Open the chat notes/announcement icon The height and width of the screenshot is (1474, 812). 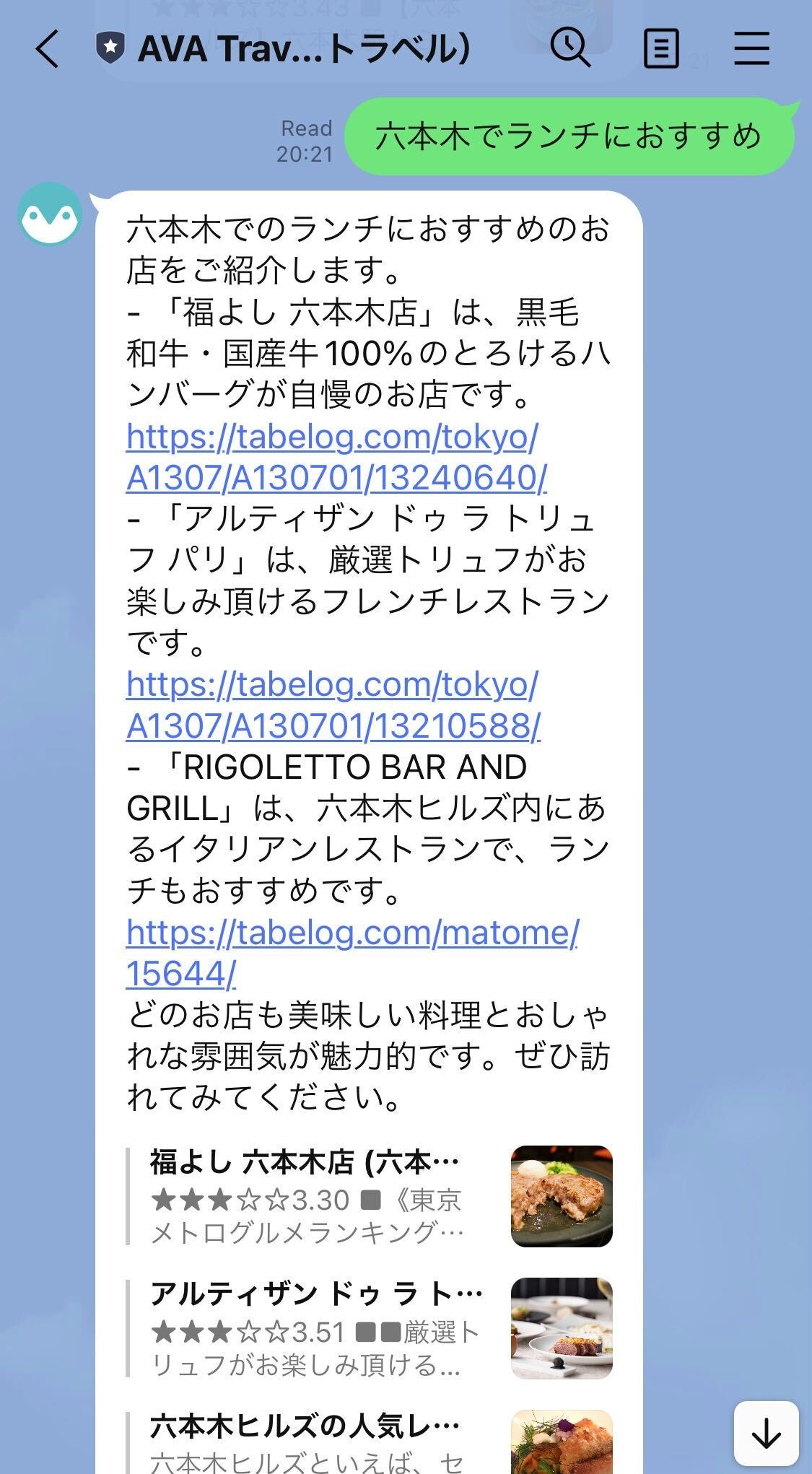pos(661,47)
